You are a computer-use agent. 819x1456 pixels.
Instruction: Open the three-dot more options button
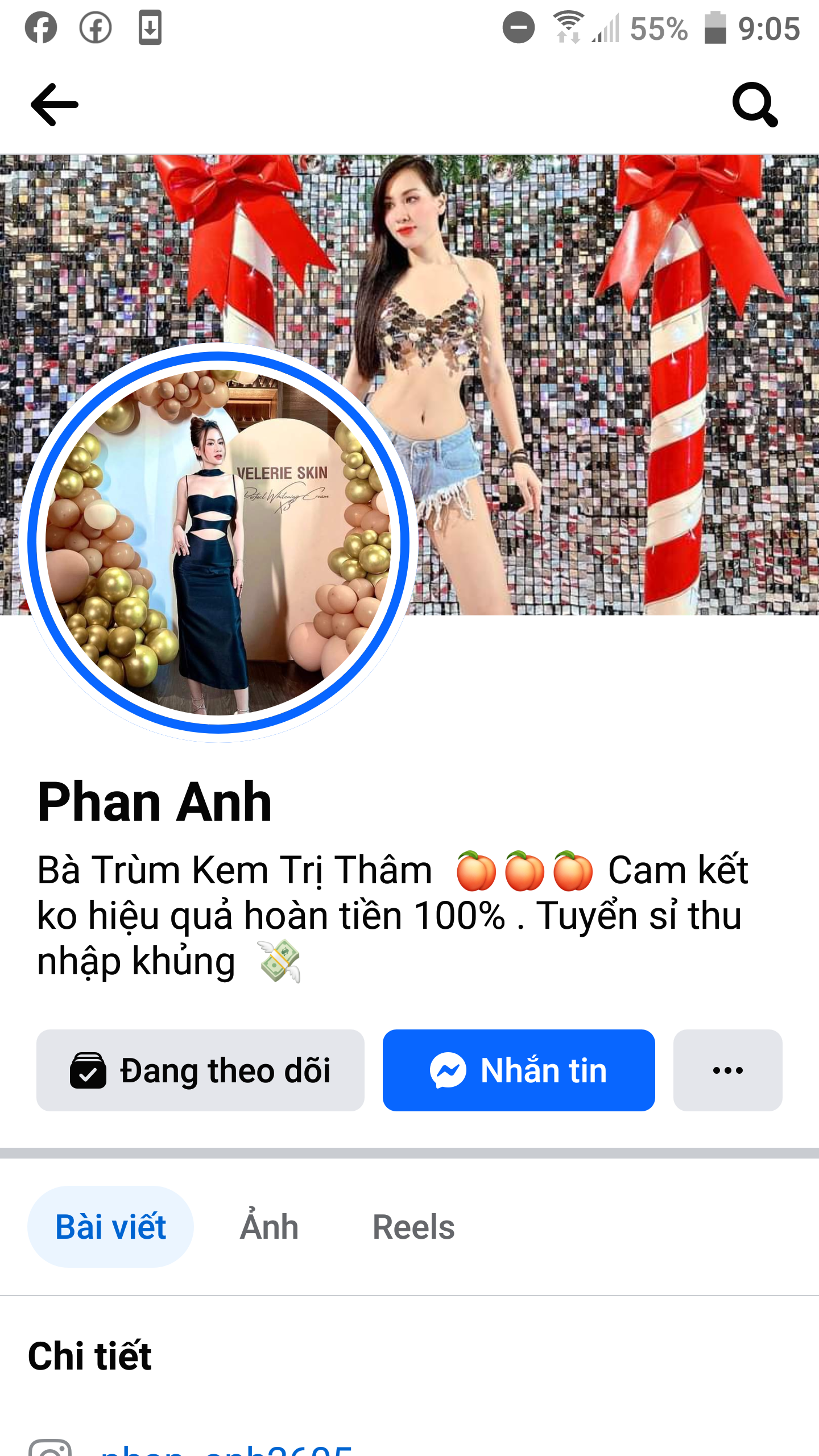[727, 1070]
